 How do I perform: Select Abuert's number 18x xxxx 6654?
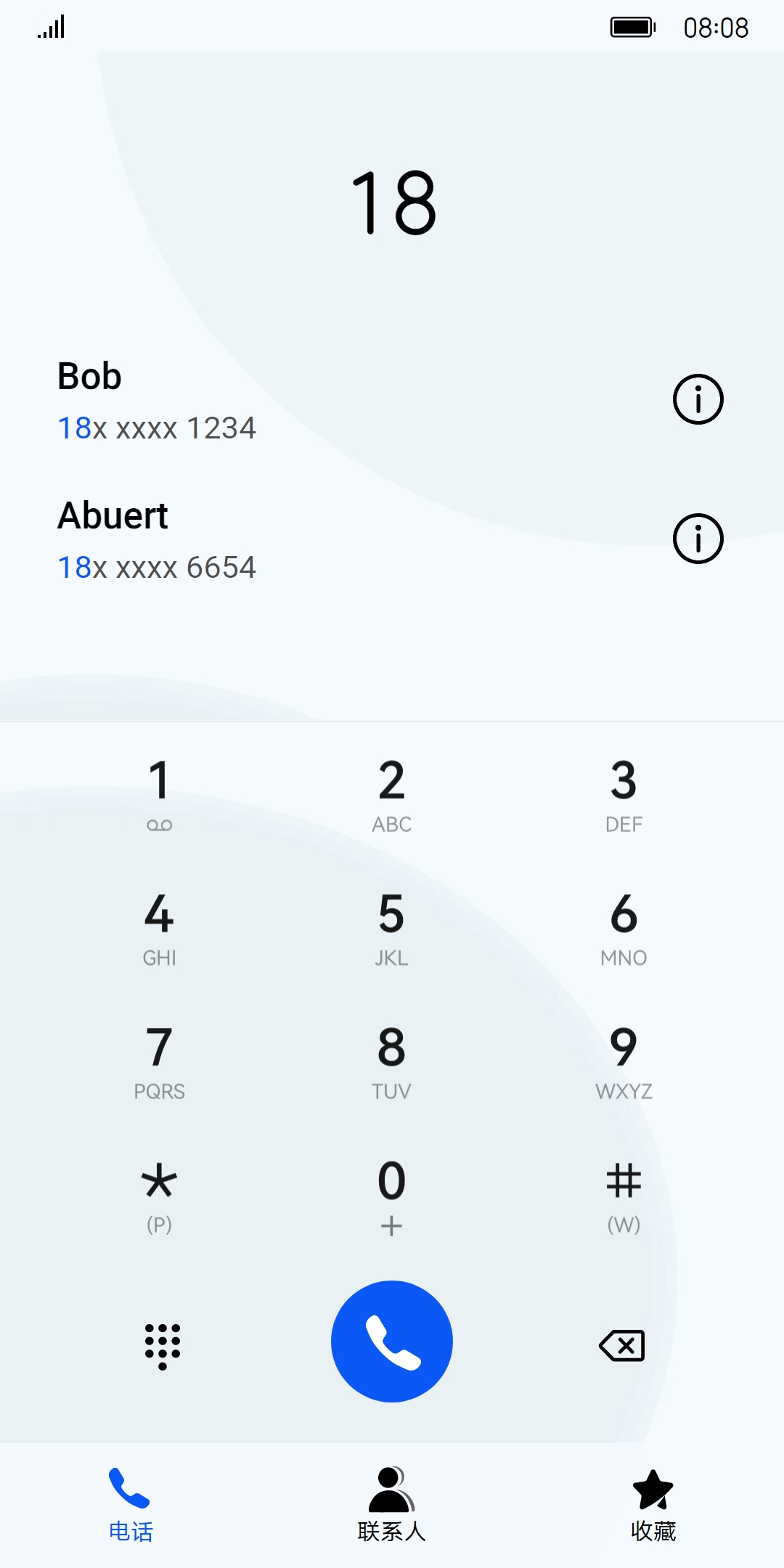coord(157,567)
